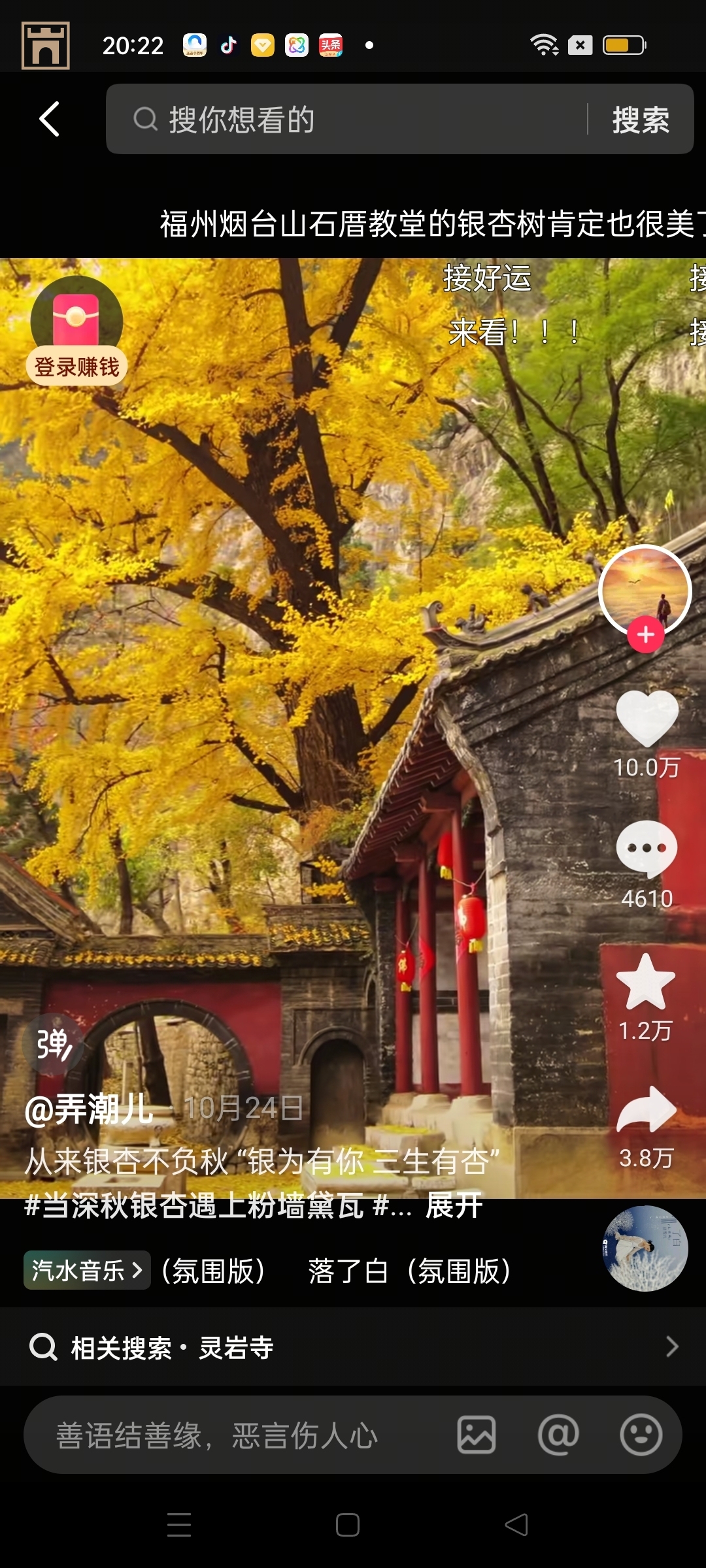Go back using the top arrow
The width and height of the screenshot is (706, 1568).
(x=50, y=119)
